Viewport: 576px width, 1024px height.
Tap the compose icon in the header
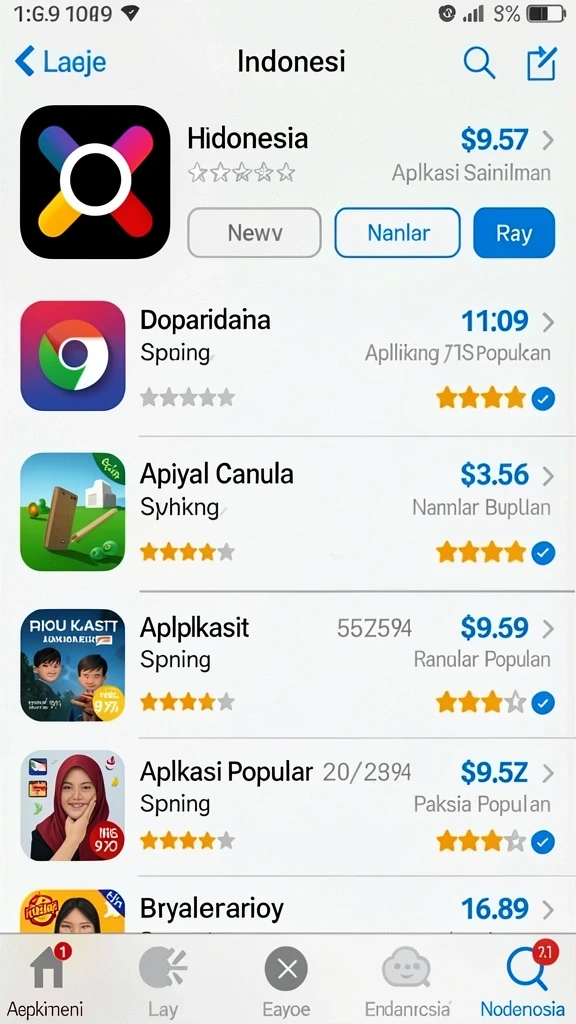coord(541,63)
